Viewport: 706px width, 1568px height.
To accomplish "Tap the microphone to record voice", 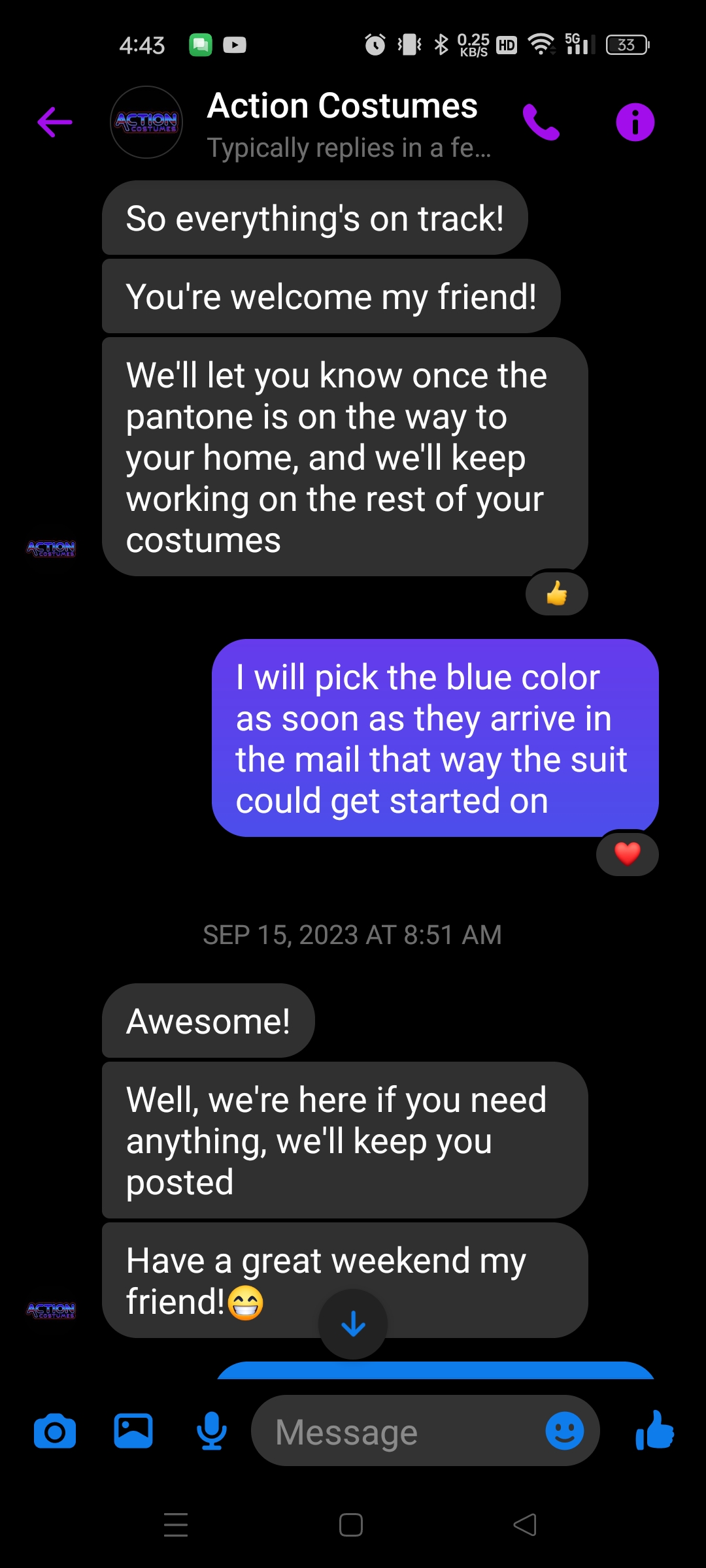I will pos(212,1431).
